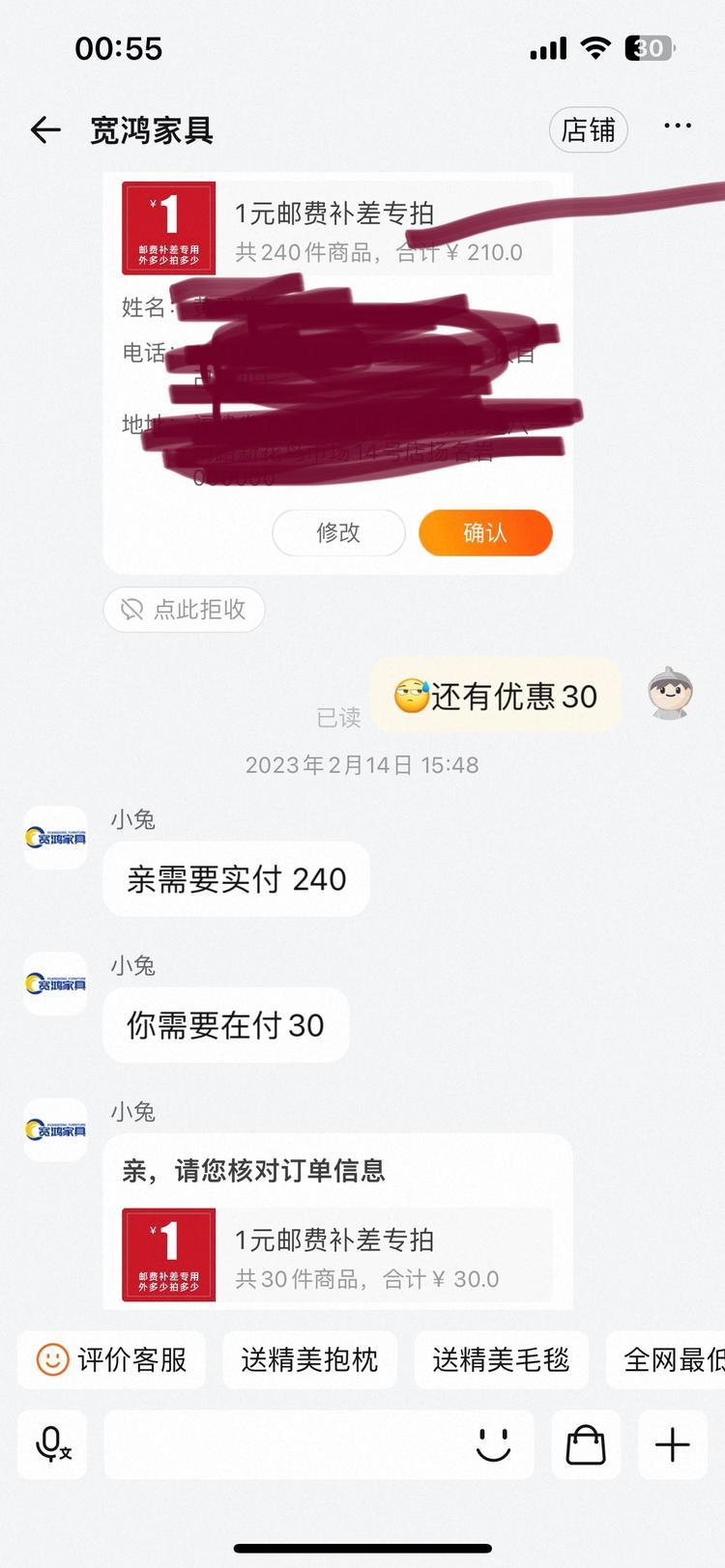
Task: Open the emoji picker
Action: [x=493, y=1445]
